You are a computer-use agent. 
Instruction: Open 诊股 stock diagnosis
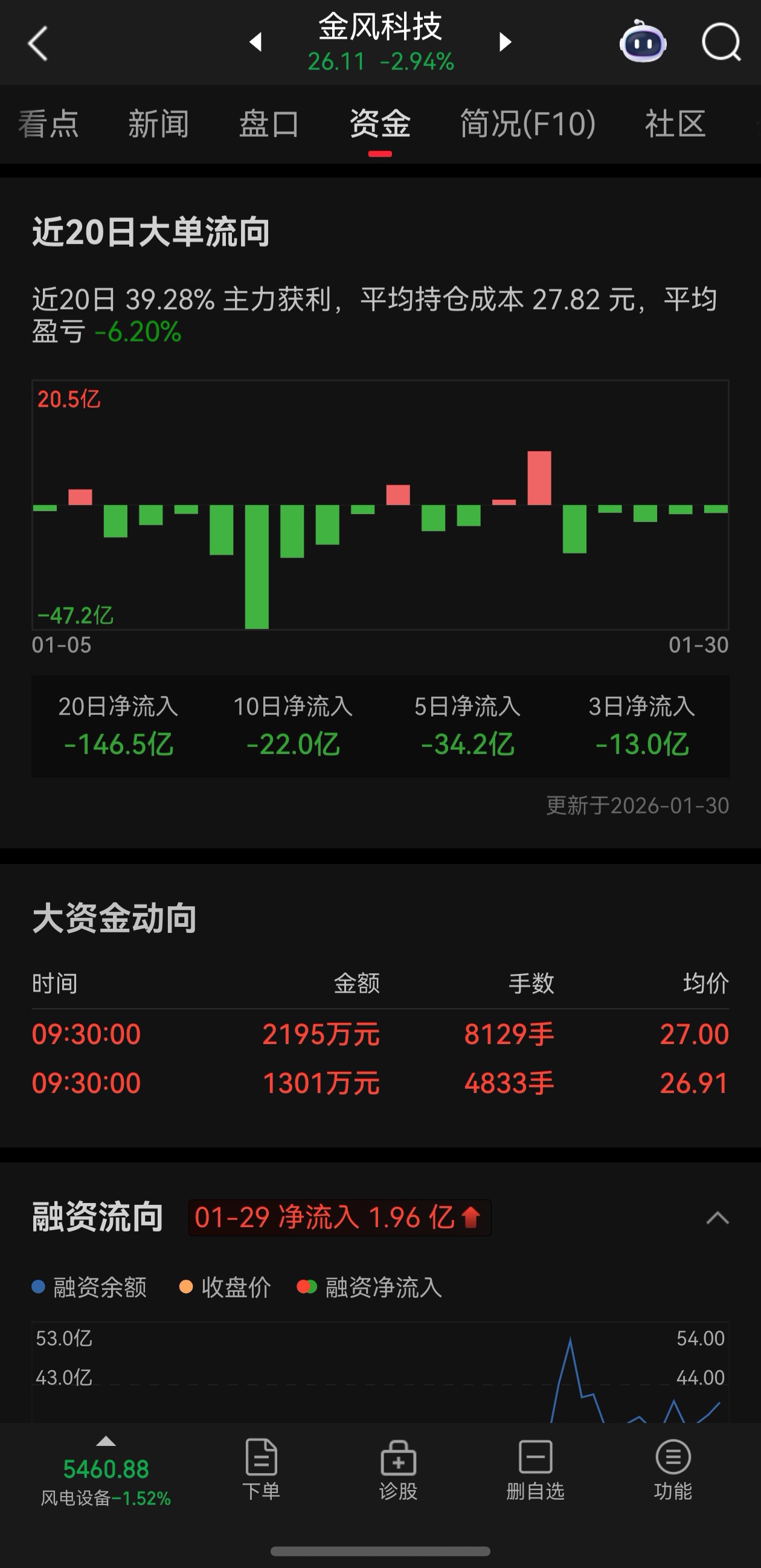point(399,1470)
